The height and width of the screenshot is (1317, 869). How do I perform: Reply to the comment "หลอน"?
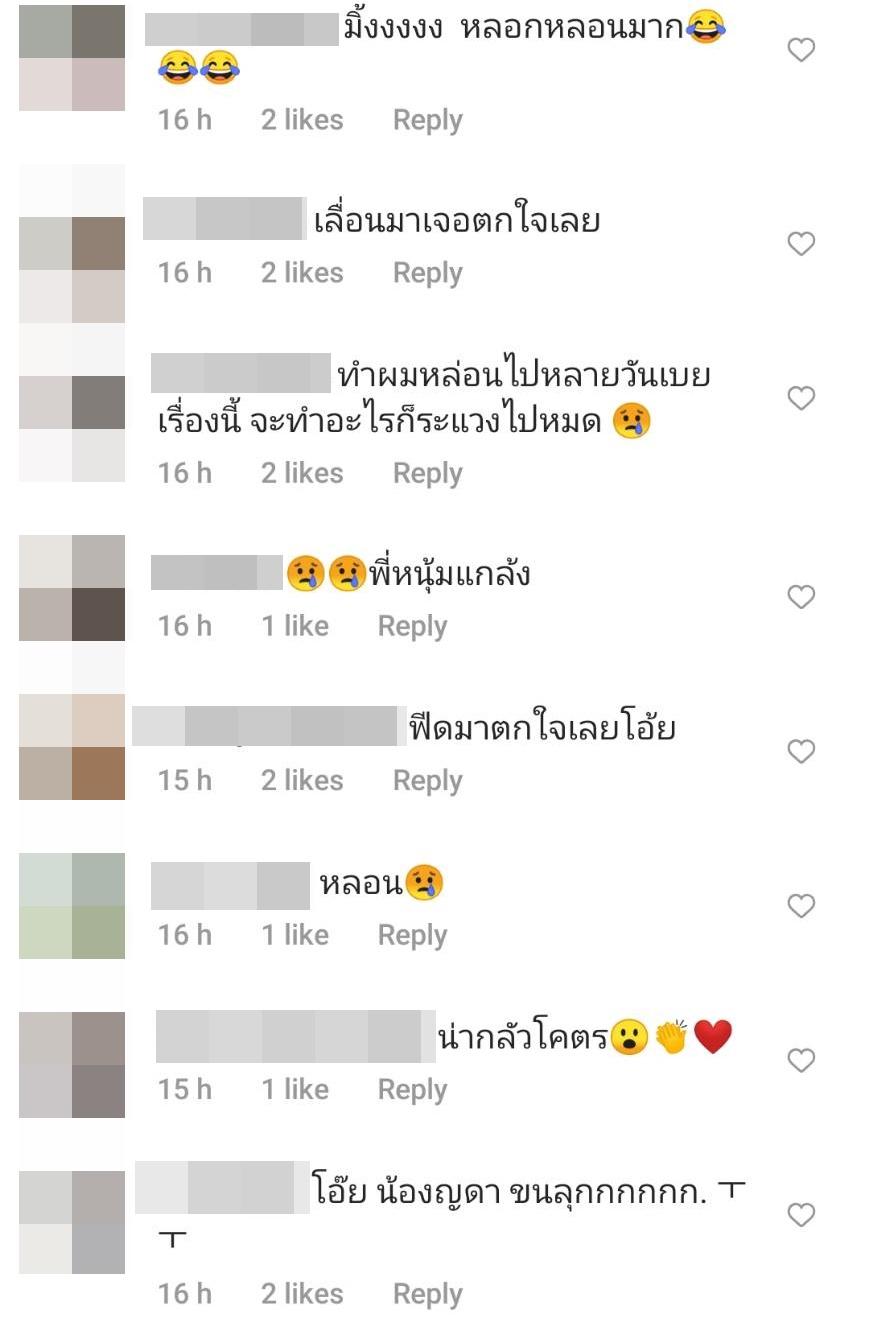(x=412, y=935)
